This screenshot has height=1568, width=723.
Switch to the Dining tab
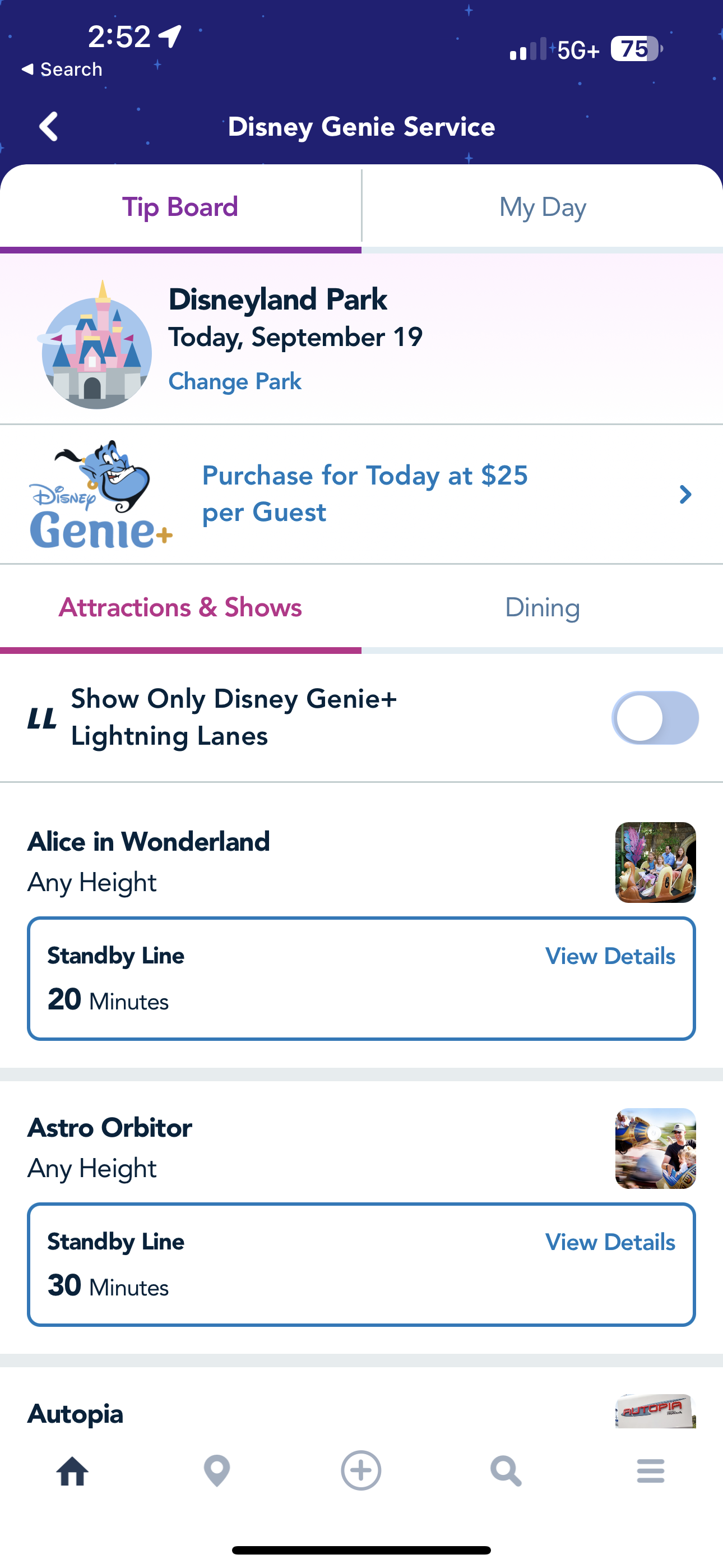click(x=543, y=608)
